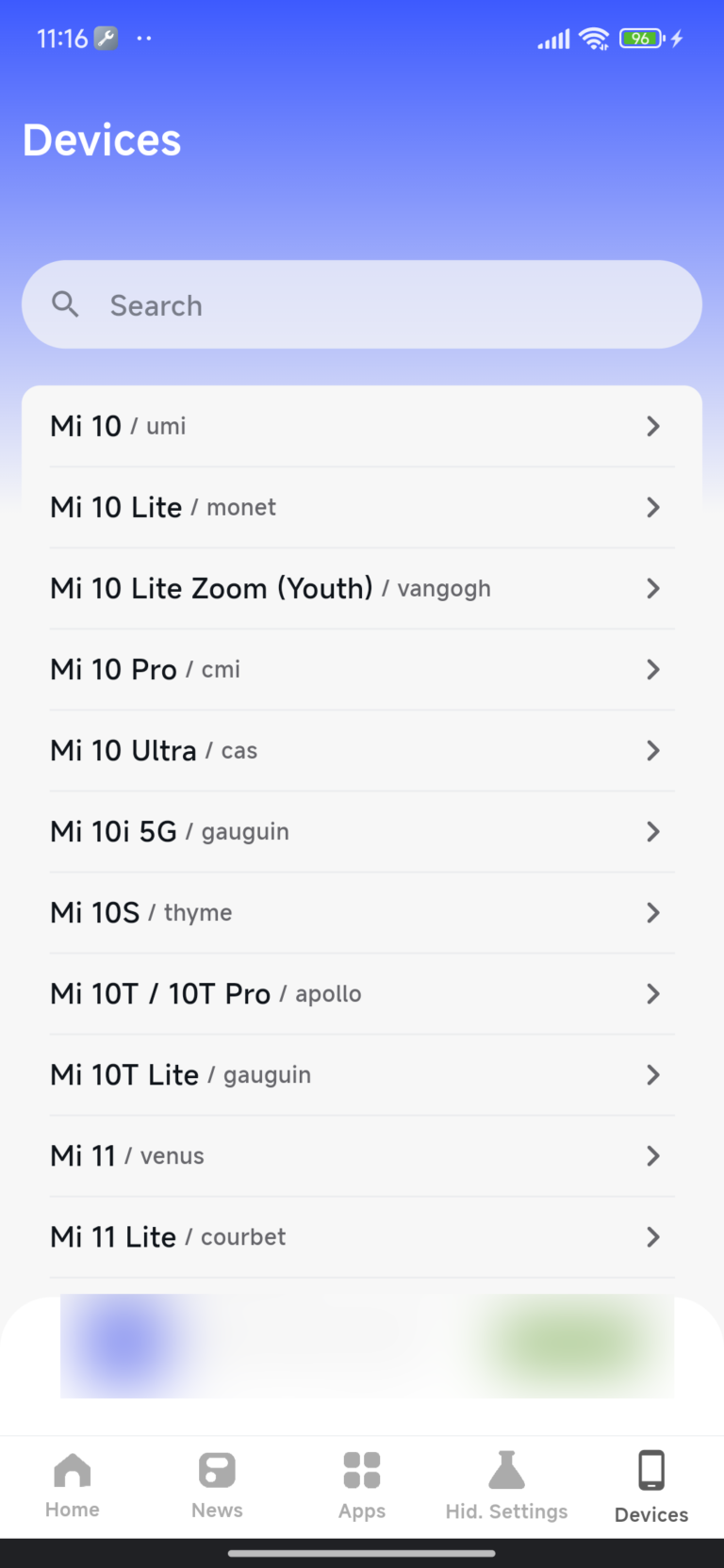
Task: Open the Mi 10T / 10T Pro apollo entry
Action: point(362,994)
